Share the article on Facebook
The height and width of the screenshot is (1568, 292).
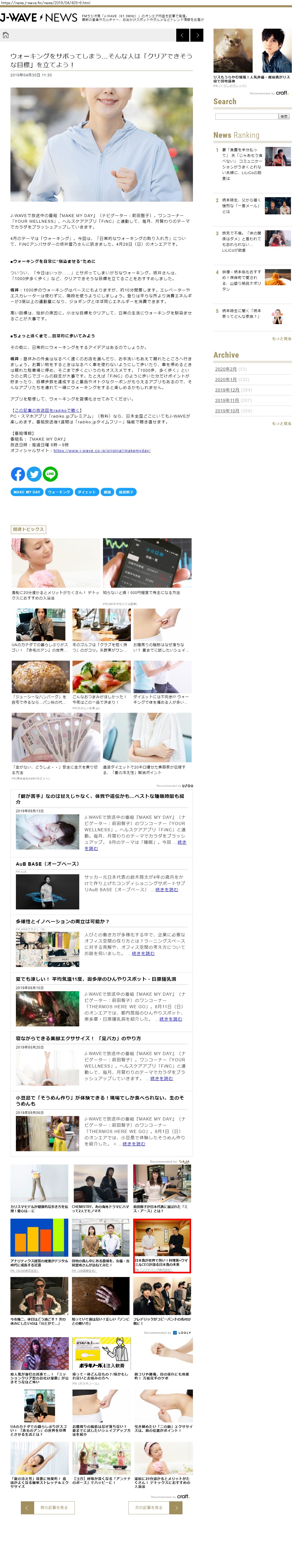click(18, 474)
